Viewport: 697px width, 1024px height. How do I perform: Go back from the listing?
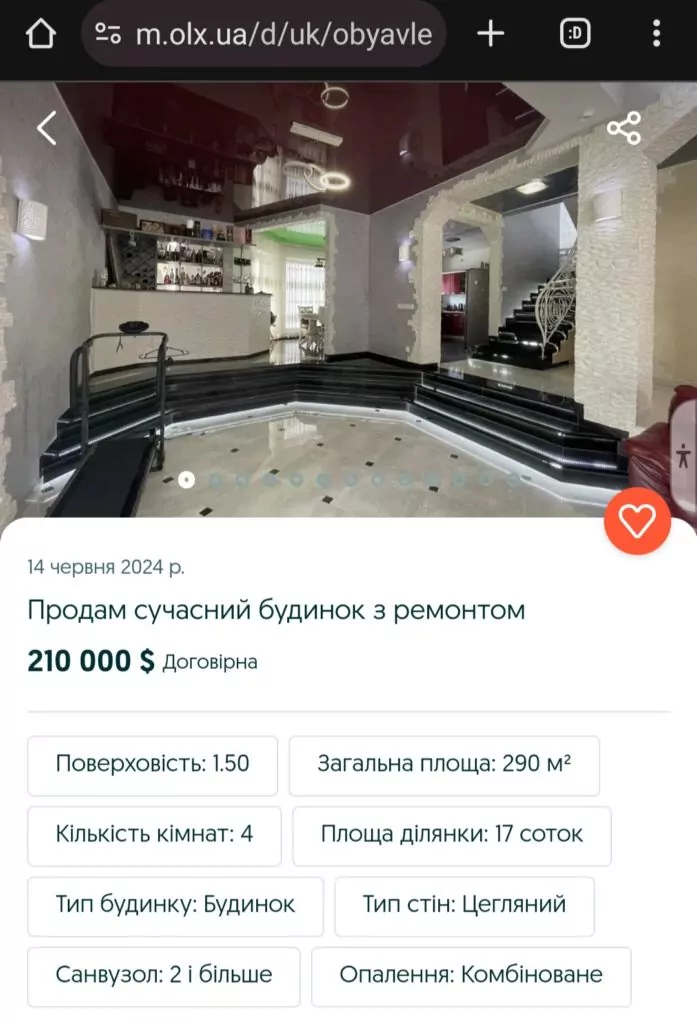point(47,129)
